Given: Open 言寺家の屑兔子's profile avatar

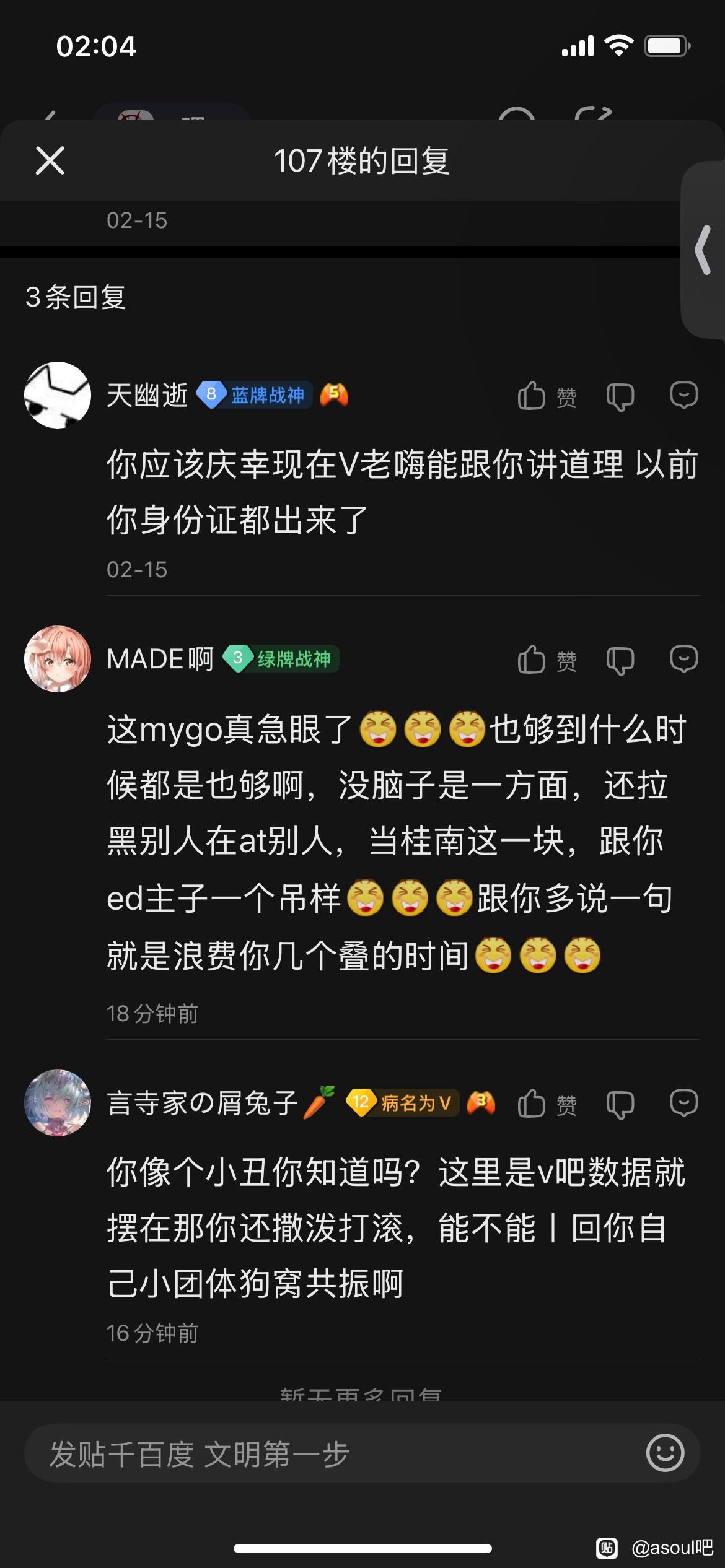Looking at the screenshot, I should click(58, 1103).
